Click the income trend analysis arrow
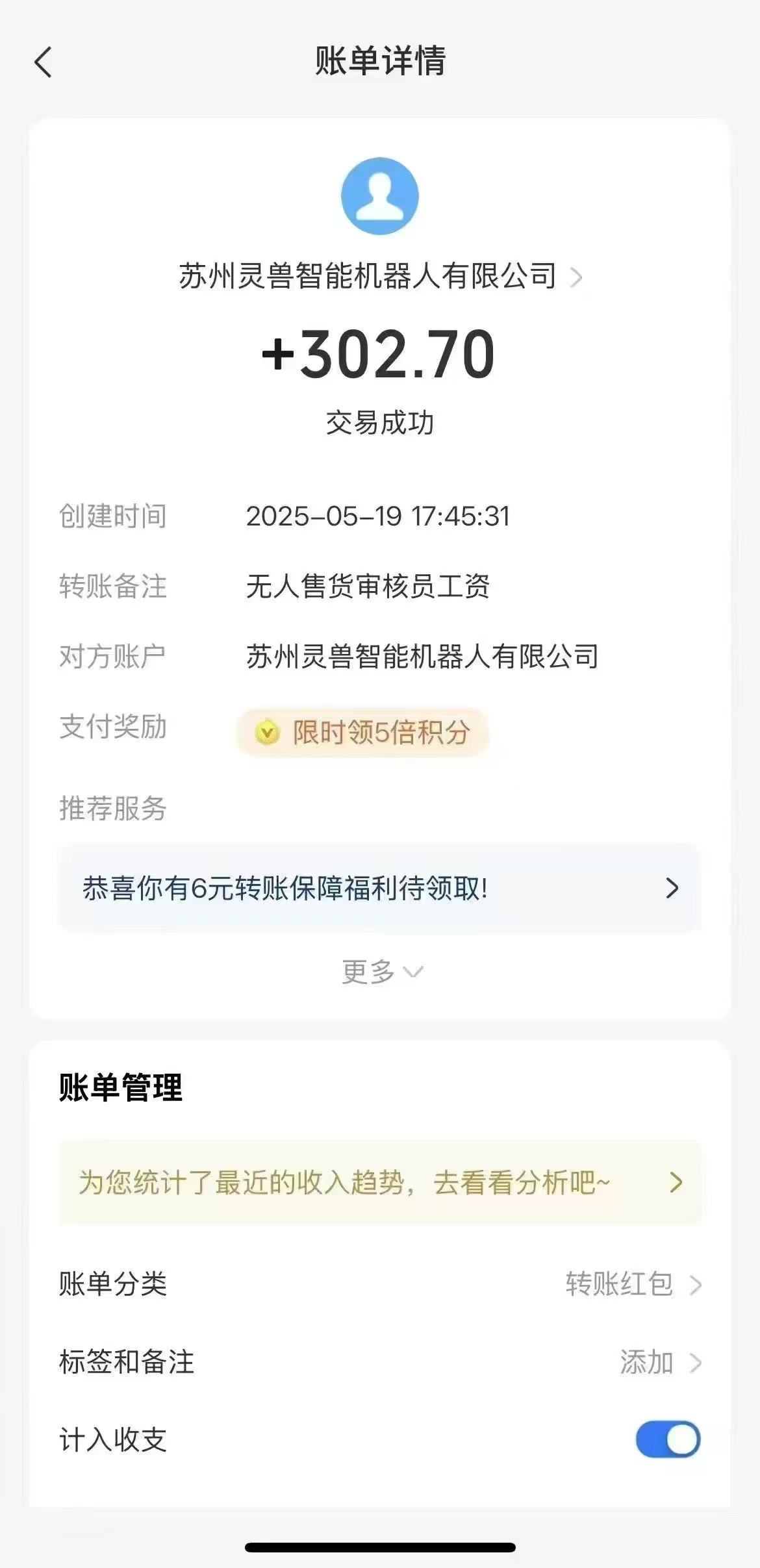This screenshot has height=1568, width=760. coord(676,1182)
